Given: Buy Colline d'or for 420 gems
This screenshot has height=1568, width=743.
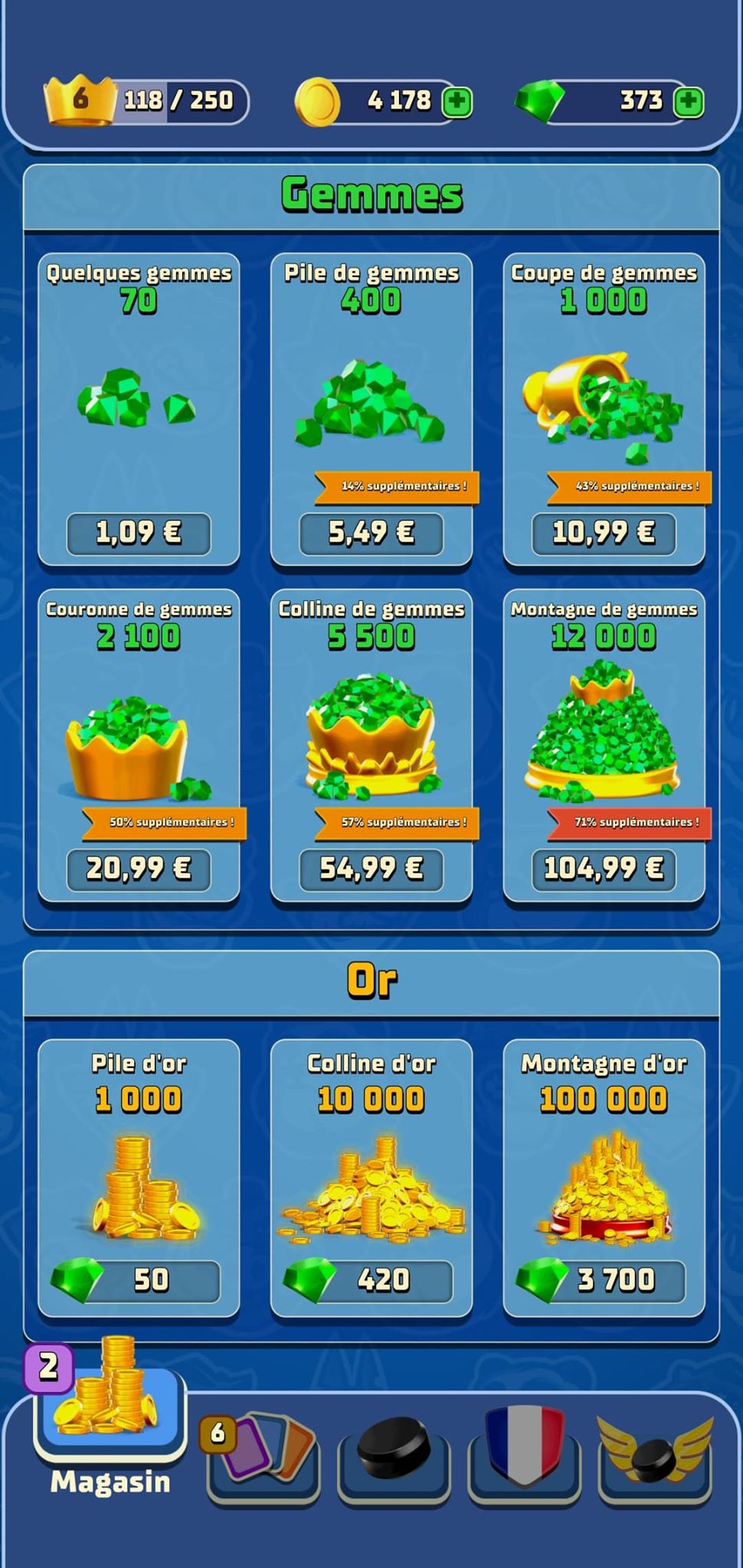Looking at the screenshot, I should (x=371, y=1280).
